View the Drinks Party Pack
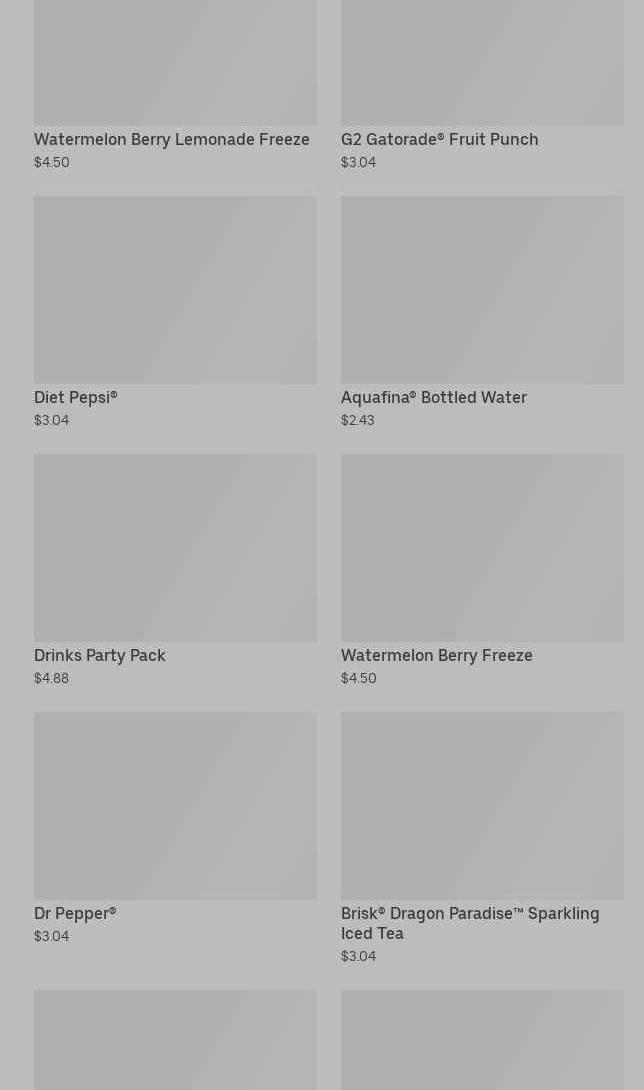The height and width of the screenshot is (1090, 644). pyautogui.click(x=175, y=548)
